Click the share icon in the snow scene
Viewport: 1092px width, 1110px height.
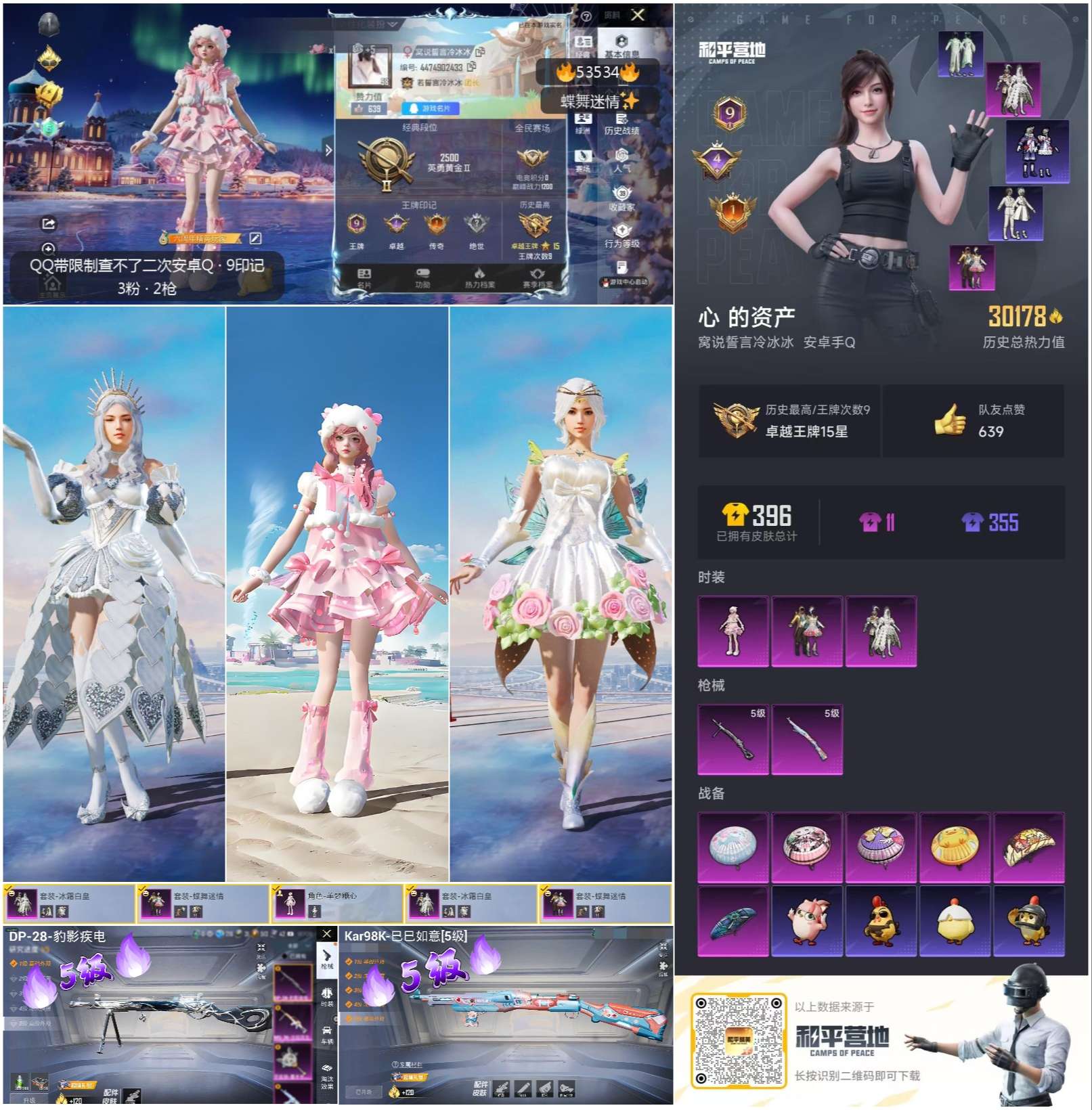(x=47, y=223)
